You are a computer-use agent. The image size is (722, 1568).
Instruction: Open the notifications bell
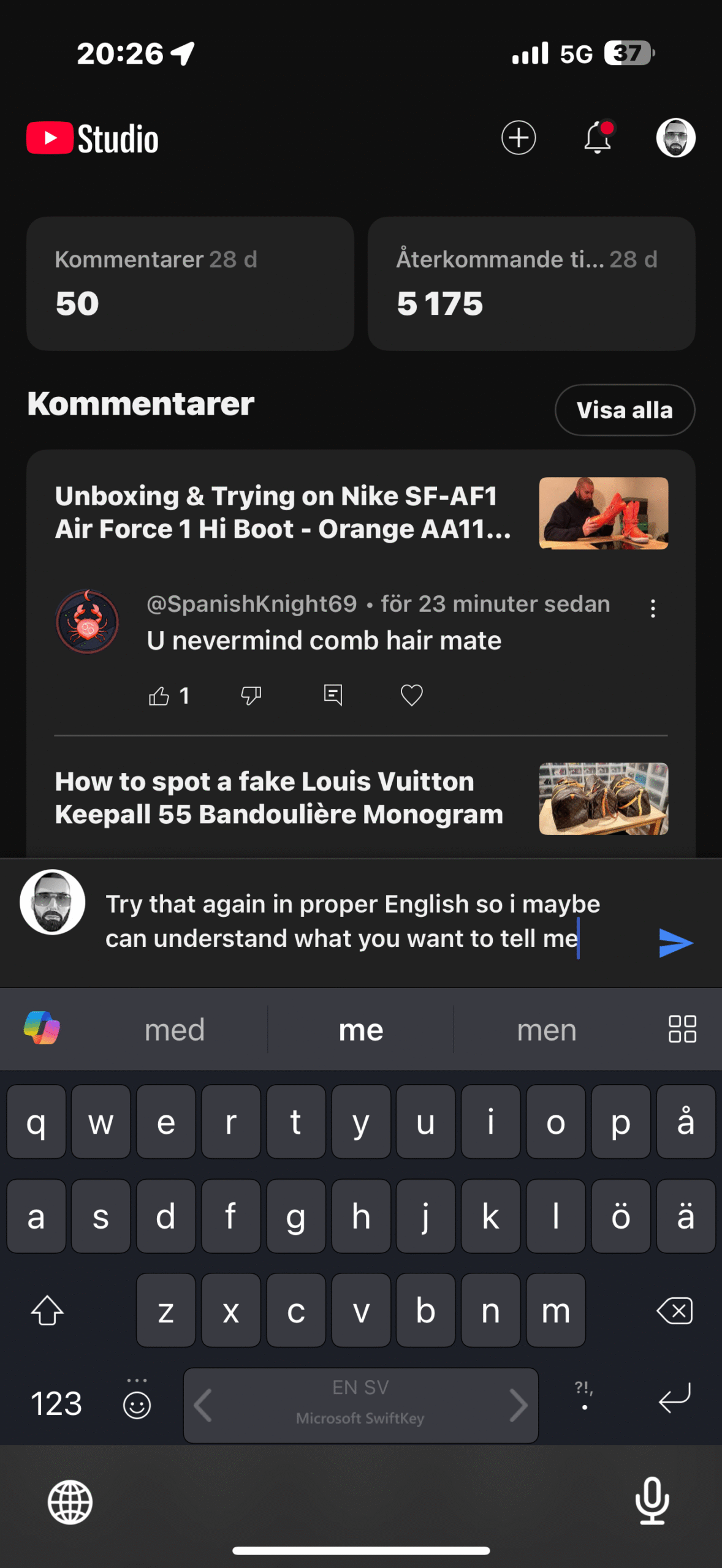pyautogui.click(x=598, y=137)
